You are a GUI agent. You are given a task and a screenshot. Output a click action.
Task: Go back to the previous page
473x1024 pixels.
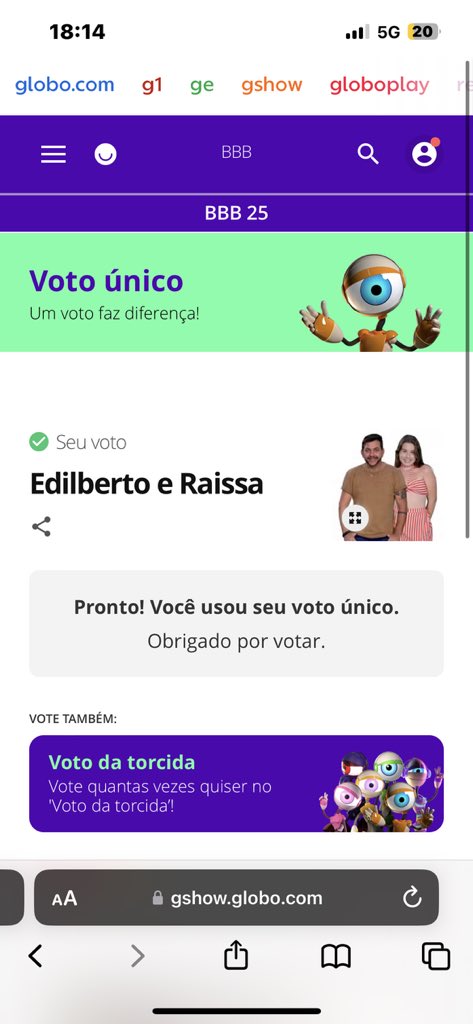pyautogui.click(x=35, y=956)
